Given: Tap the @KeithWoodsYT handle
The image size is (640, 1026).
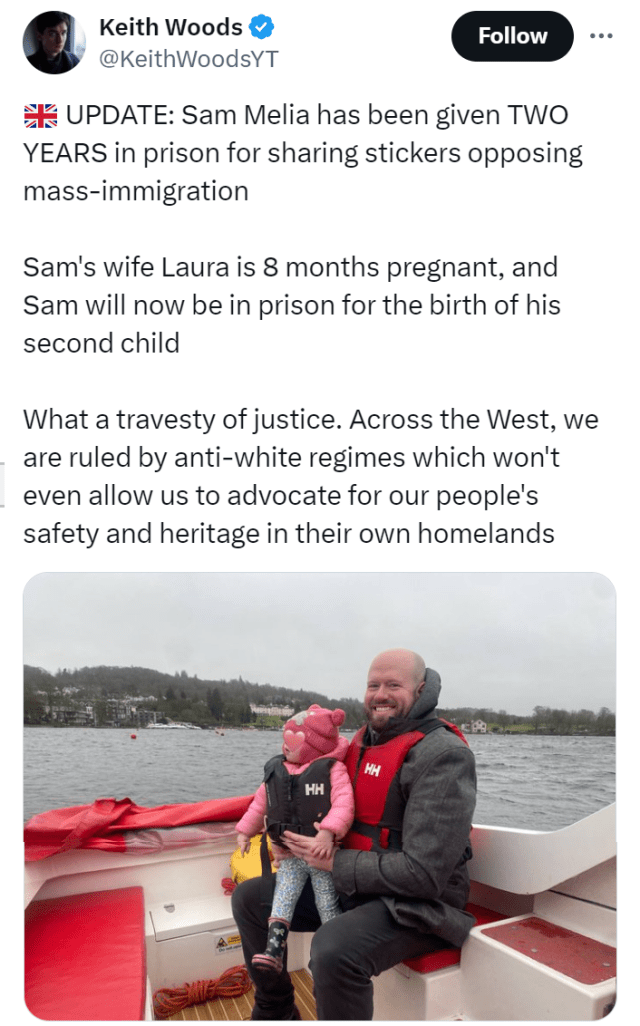Looking at the screenshot, I should click(189, 60).
